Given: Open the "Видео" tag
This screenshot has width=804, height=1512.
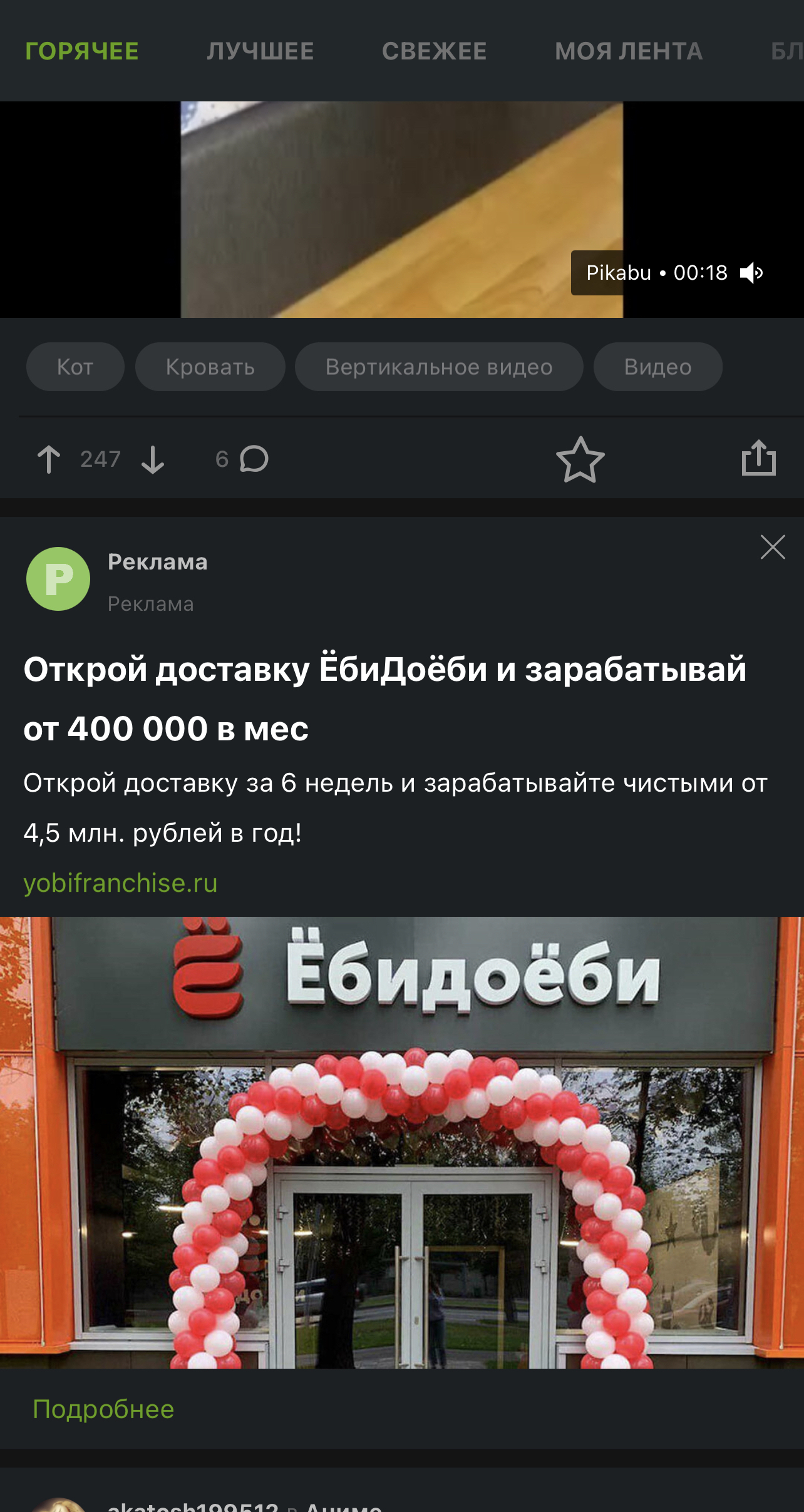Looking at the screenshot, I should [x=657, y=367].
